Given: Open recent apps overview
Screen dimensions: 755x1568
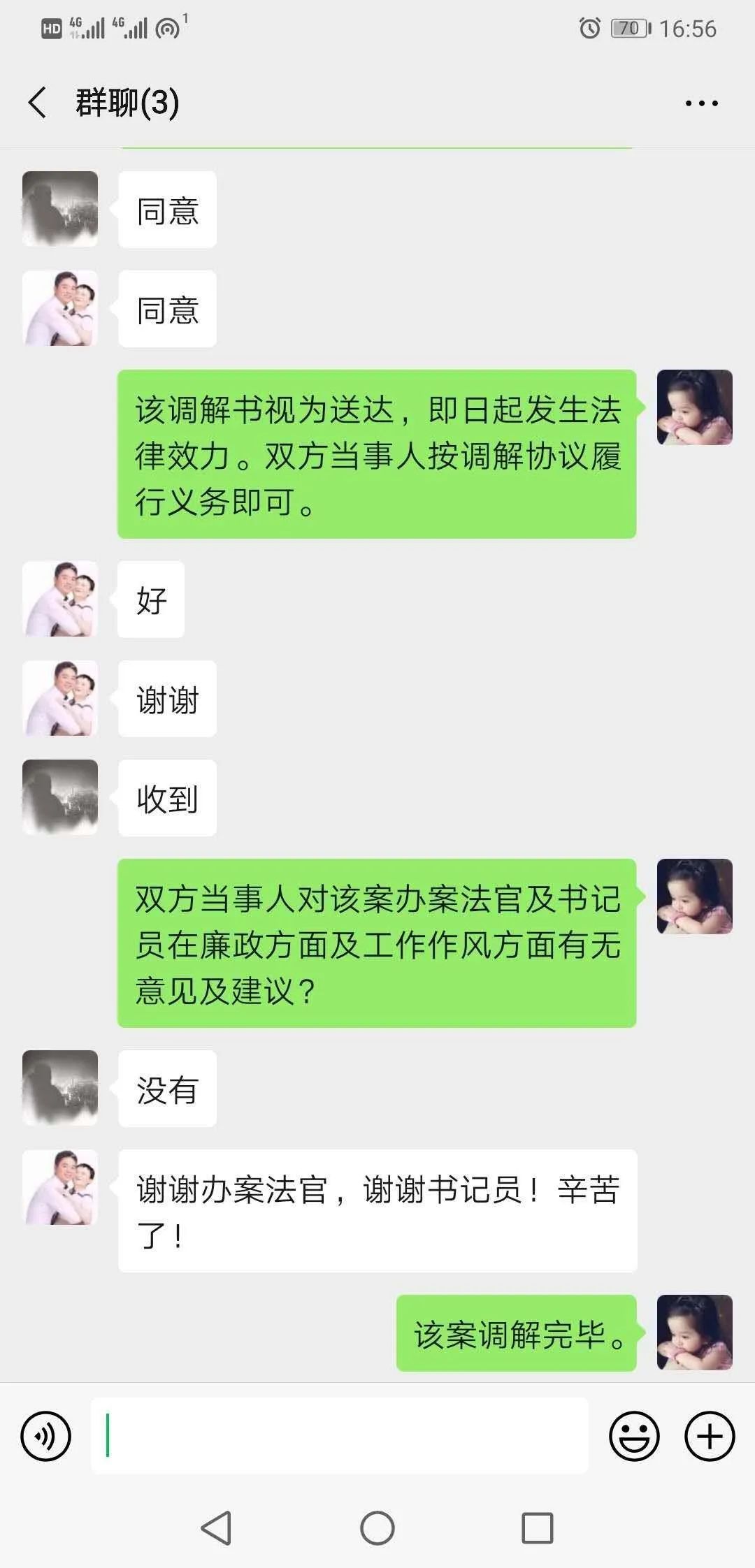Looking at the screenshot, I should point(538,1528).
